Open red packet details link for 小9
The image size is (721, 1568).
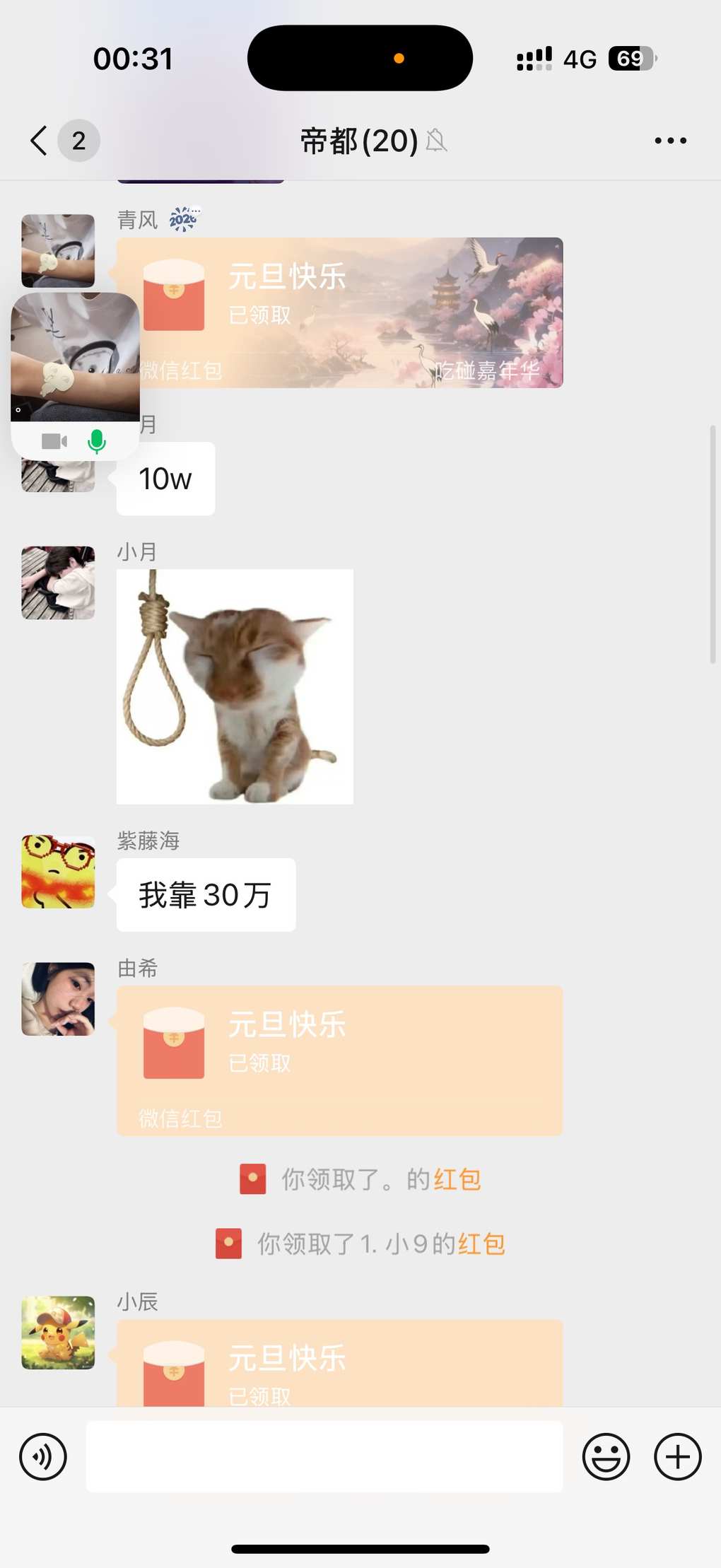click(x=481, y=1244)
